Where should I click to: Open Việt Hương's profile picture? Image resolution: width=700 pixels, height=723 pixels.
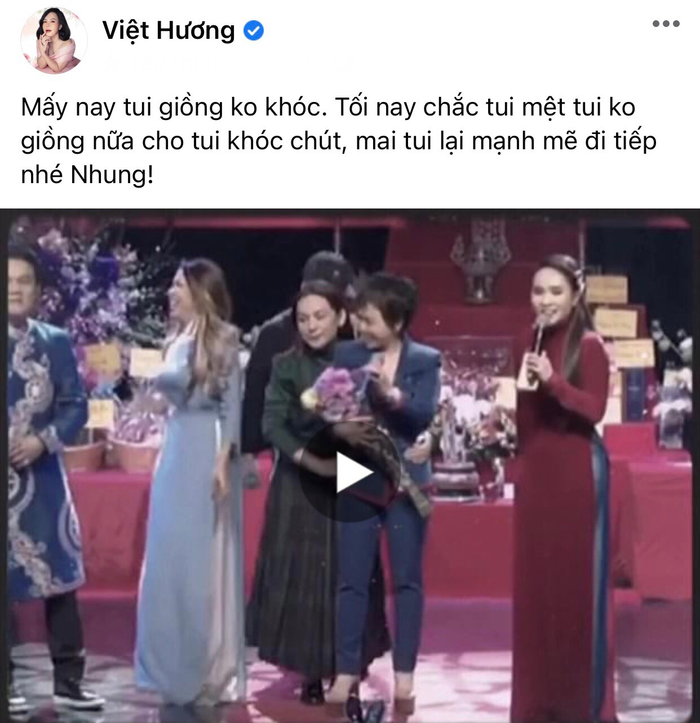tap(53, 40)
